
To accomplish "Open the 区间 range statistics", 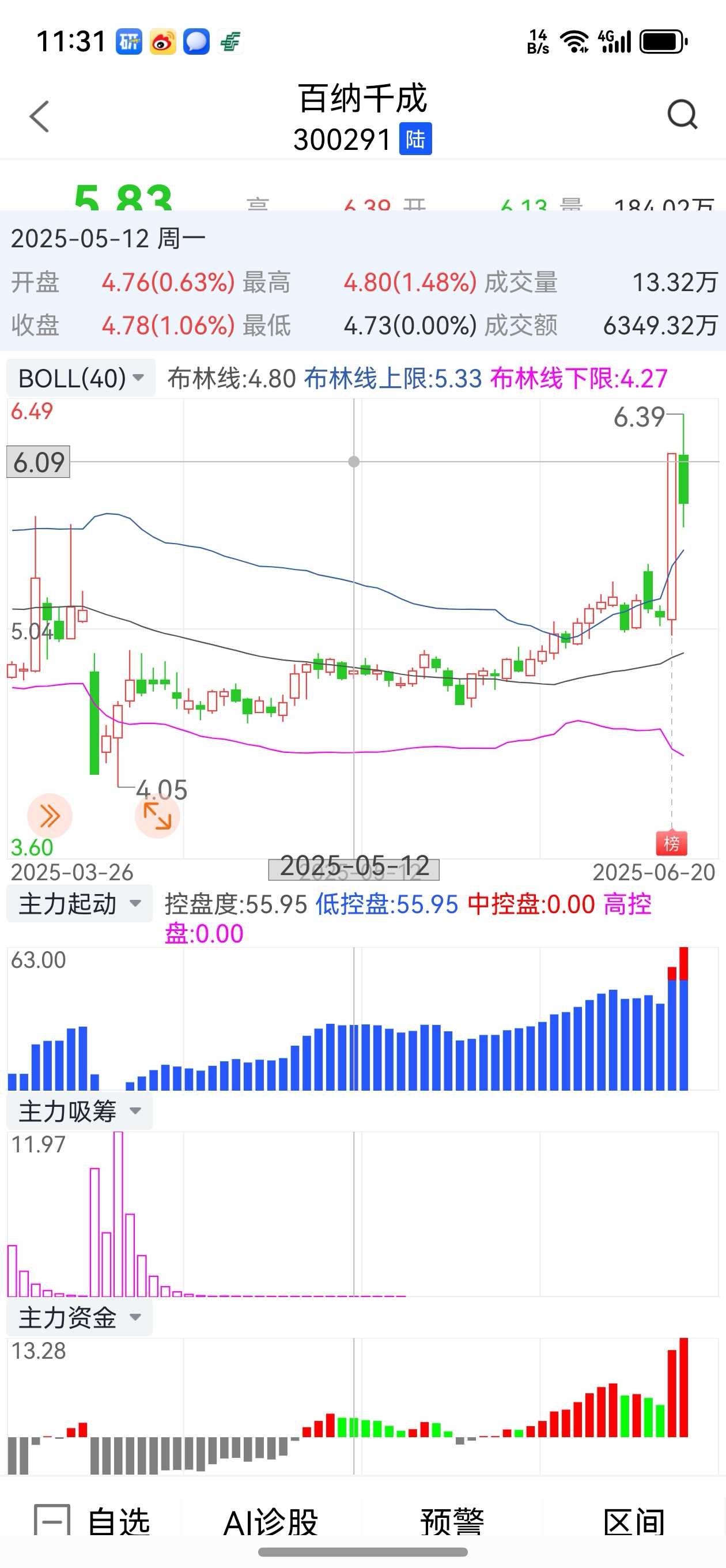I will coord(633,1522).
